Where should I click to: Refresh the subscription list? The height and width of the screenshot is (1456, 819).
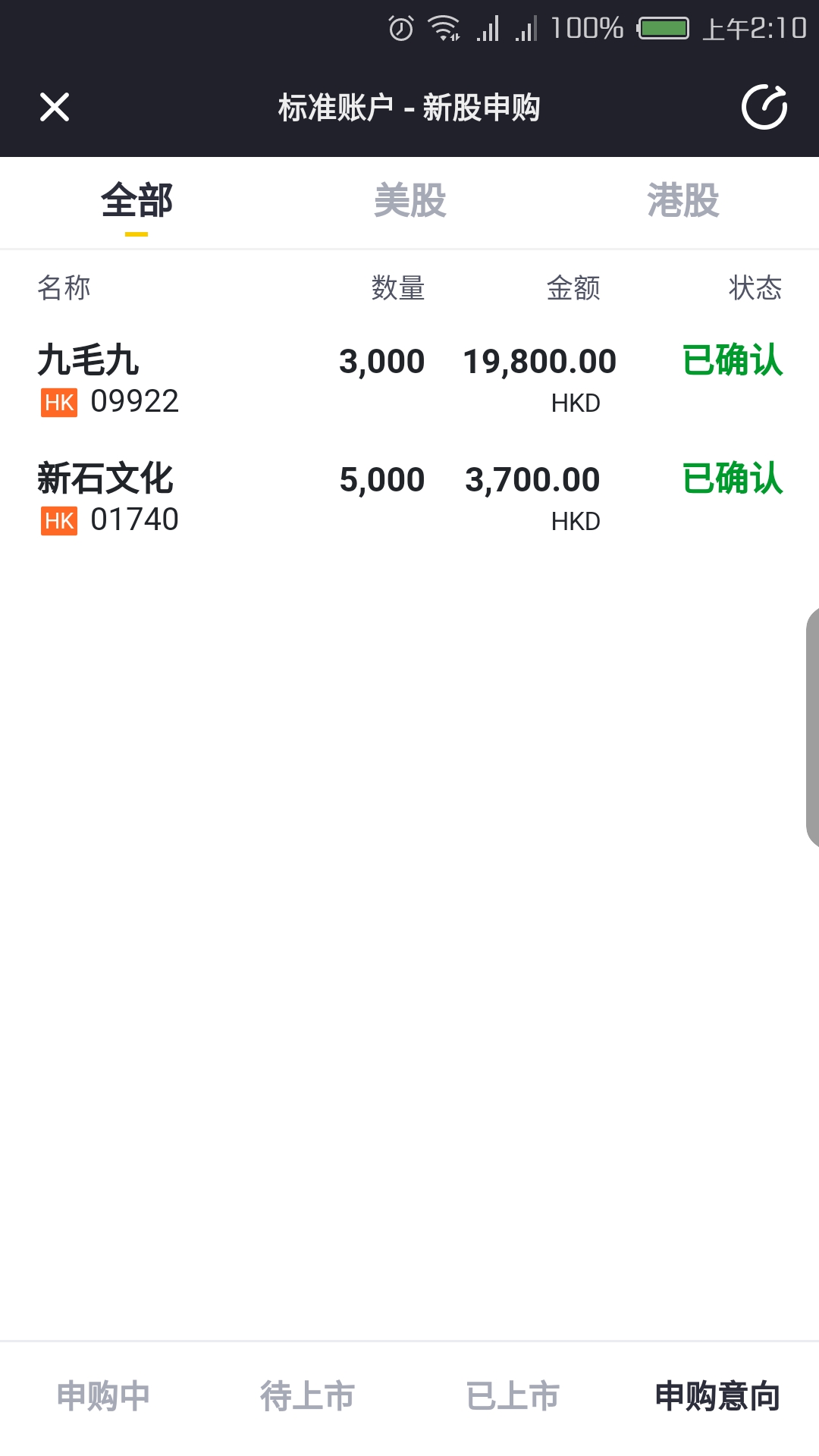pyautogui.click(x=764, y=107)
